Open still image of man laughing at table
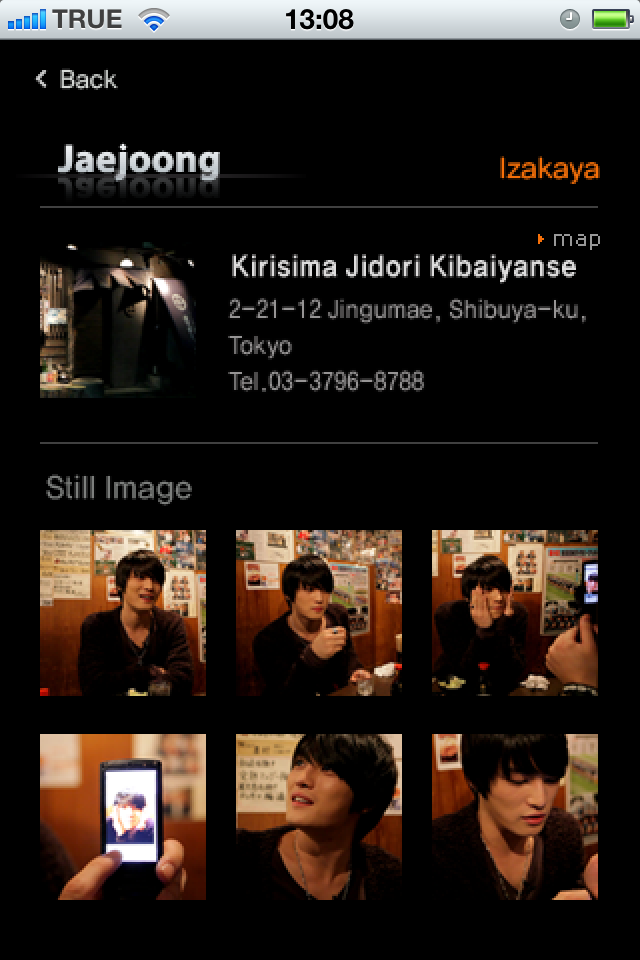Image resolution: width=640 pixels, height=960 pixels. click(123, 613)
